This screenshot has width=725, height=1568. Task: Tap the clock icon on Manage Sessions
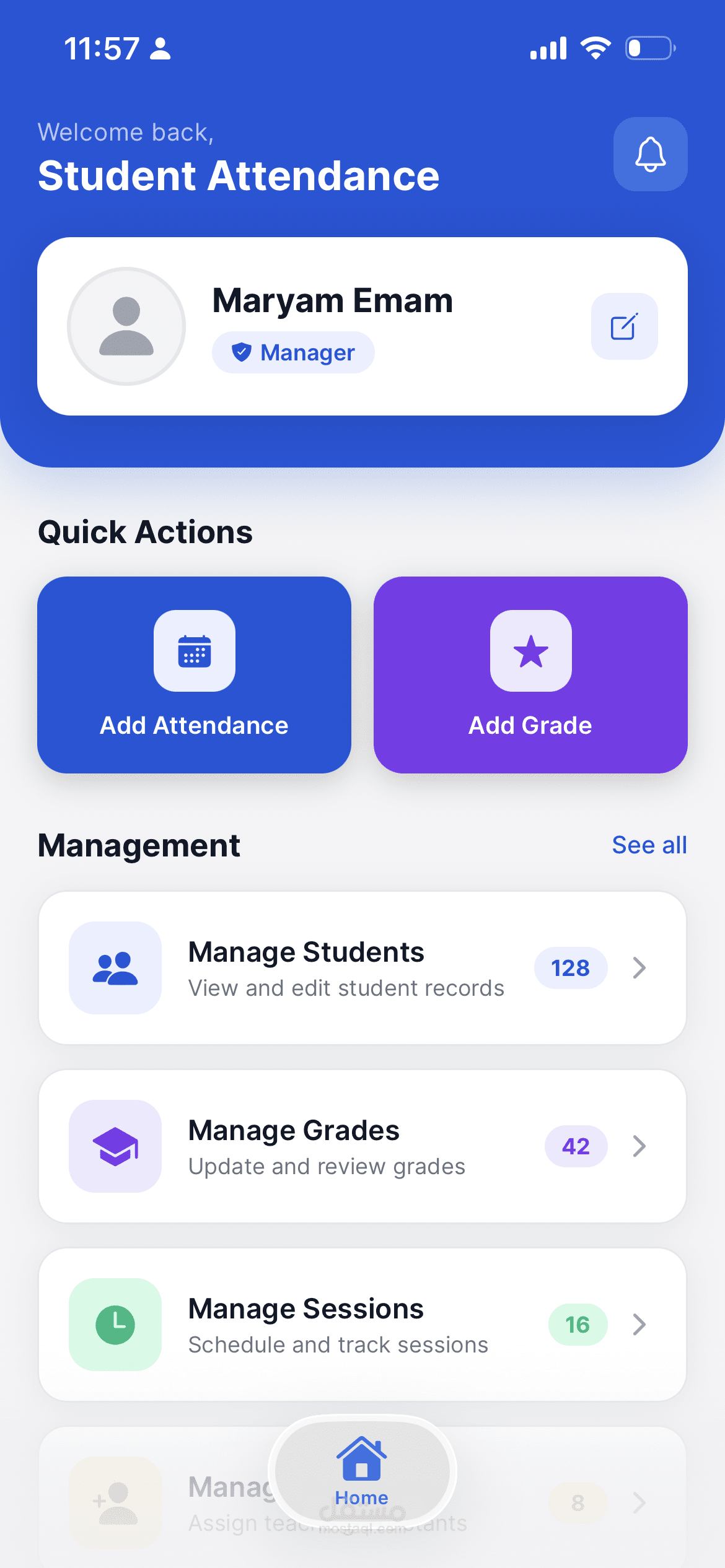(x=114, y=1325)
